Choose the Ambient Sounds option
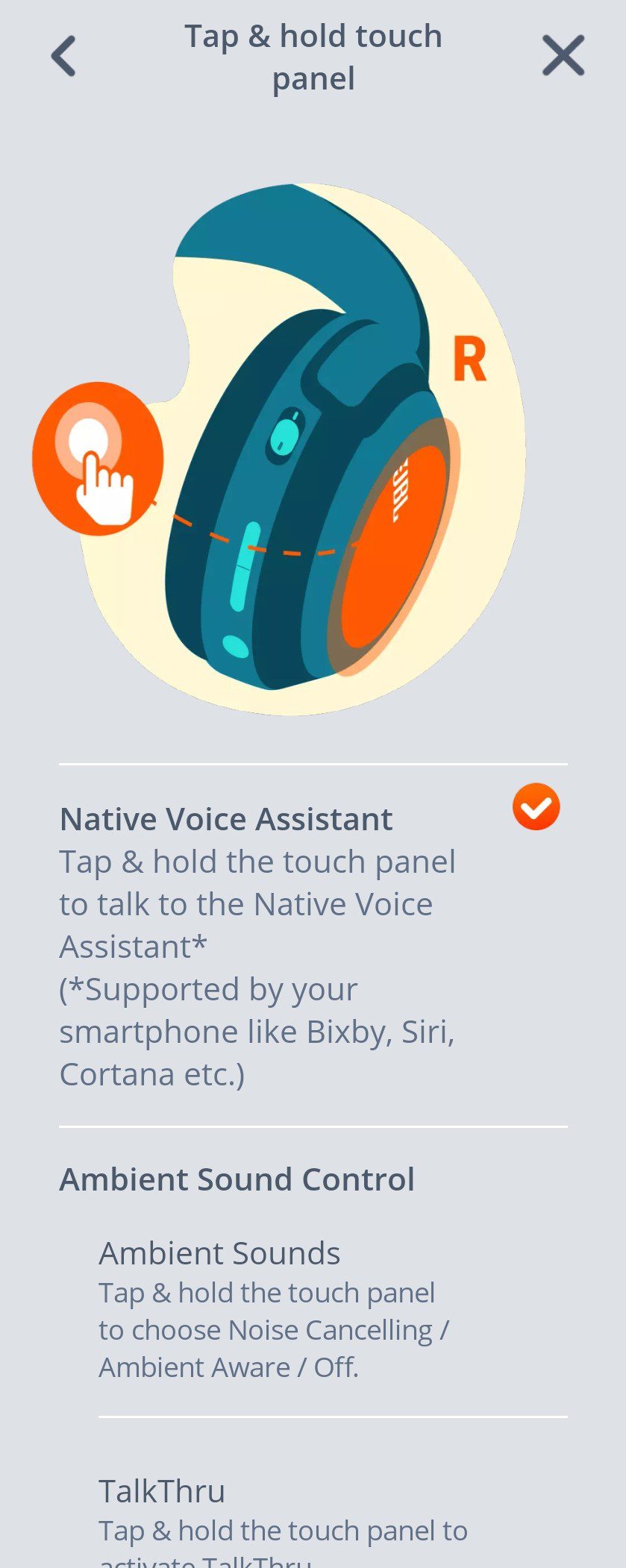Viewport: 626px width, 1568px height. (332, 1309)
